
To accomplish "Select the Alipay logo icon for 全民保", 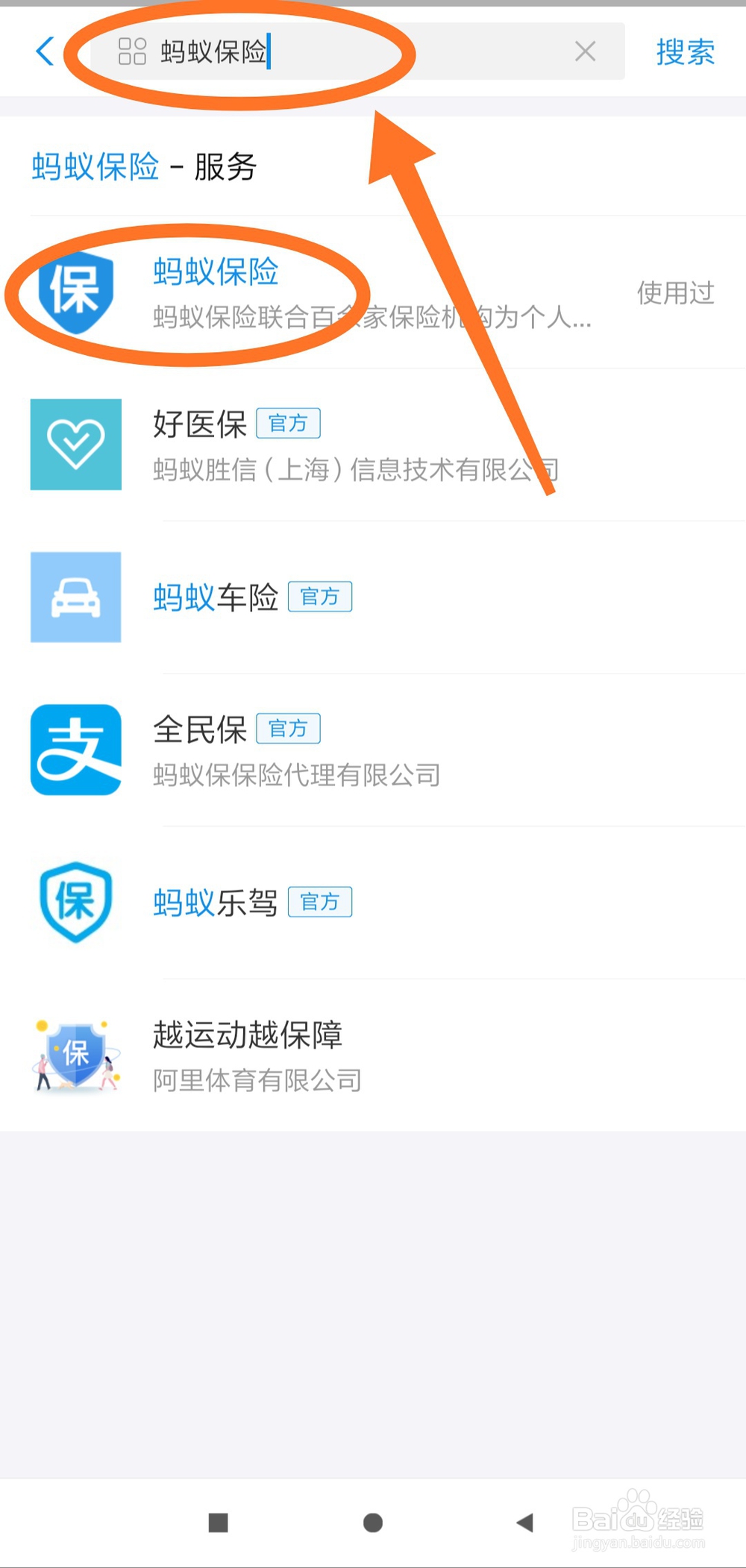I will pyautogui.click(x=75, y=750).
